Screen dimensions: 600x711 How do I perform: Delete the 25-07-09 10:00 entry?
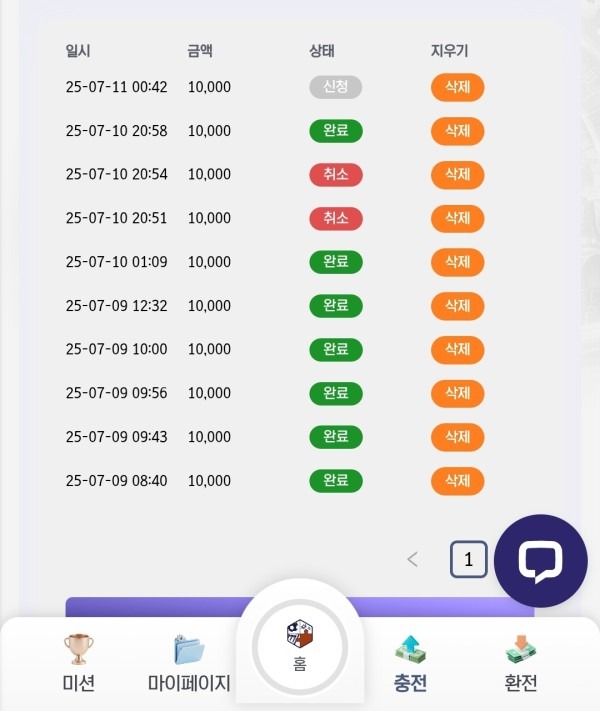[x=457, y=349]
